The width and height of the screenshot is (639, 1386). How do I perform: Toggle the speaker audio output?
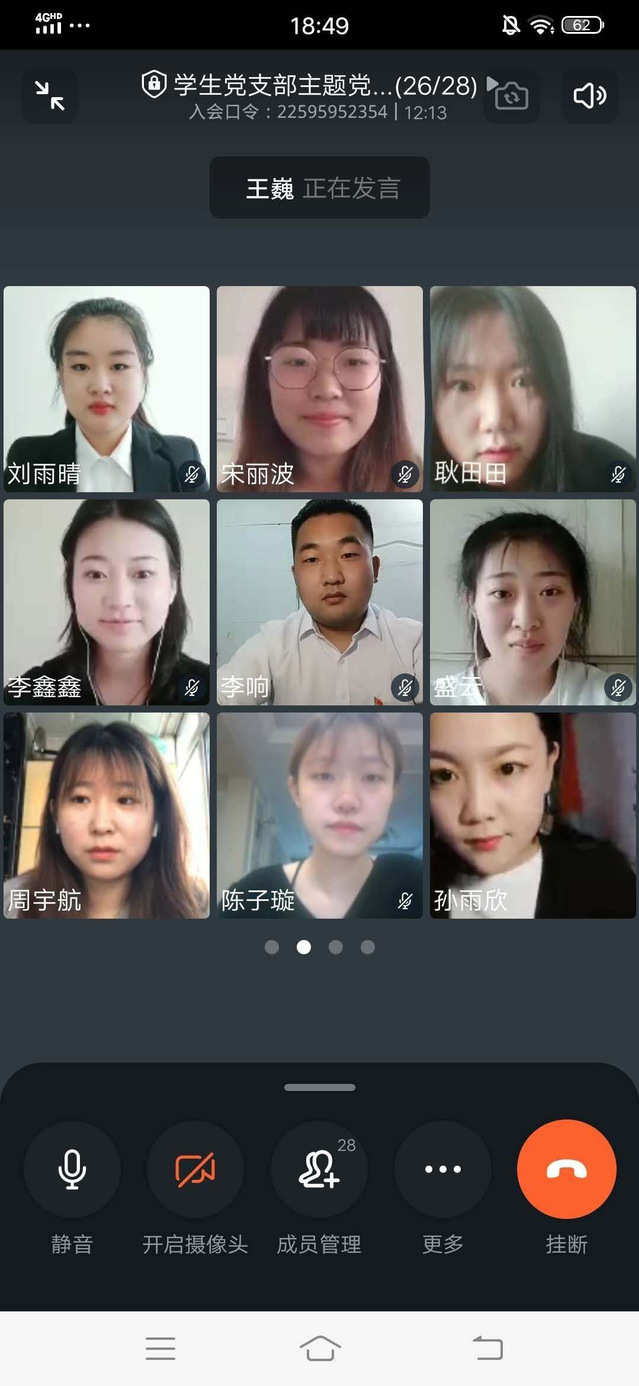[589, 96]
